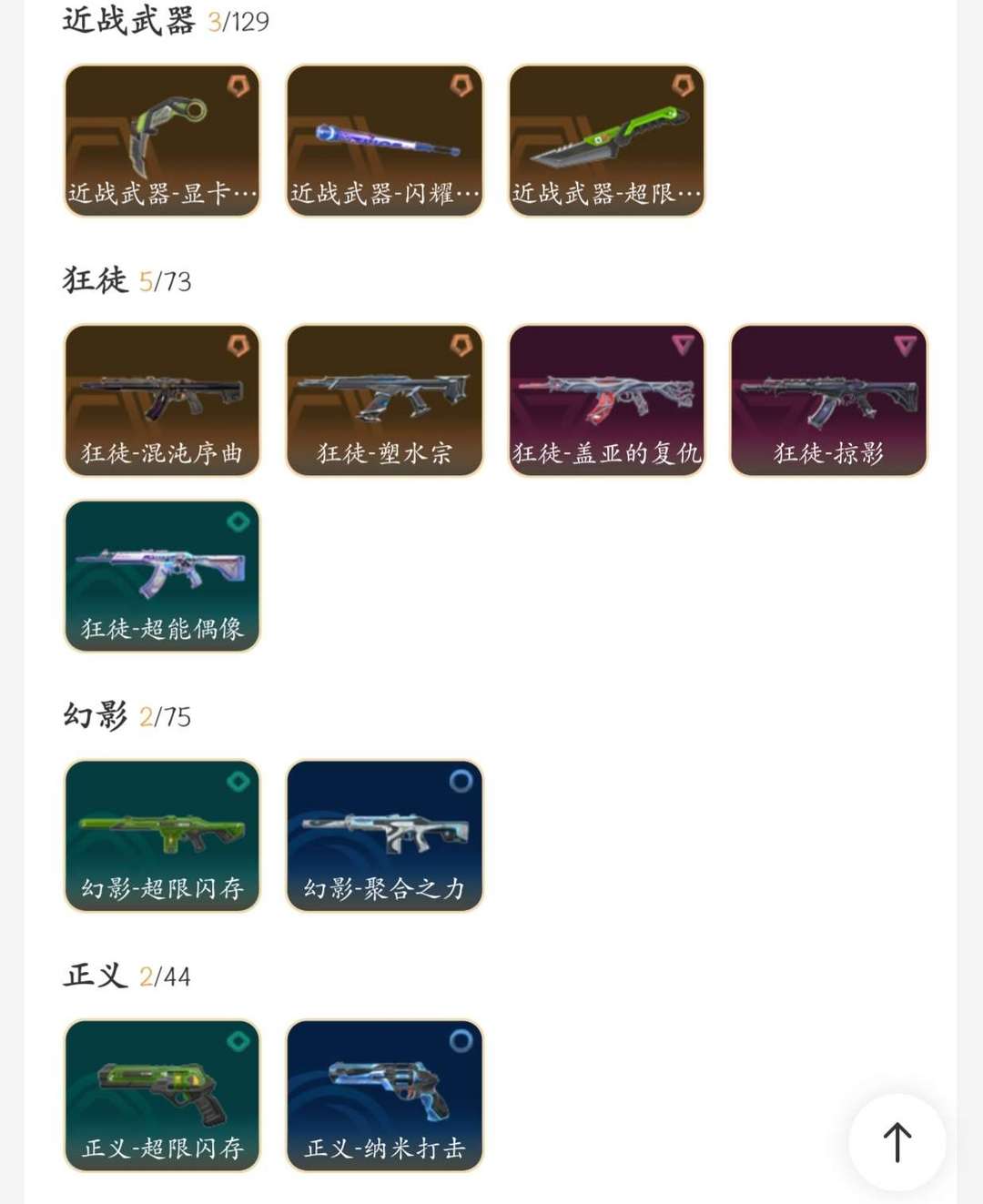Image resolution: width=983 pixels, height=1204 pixels.
Task: Open the 狂徒-塑水宗 skin card
Action: point(384,400)
